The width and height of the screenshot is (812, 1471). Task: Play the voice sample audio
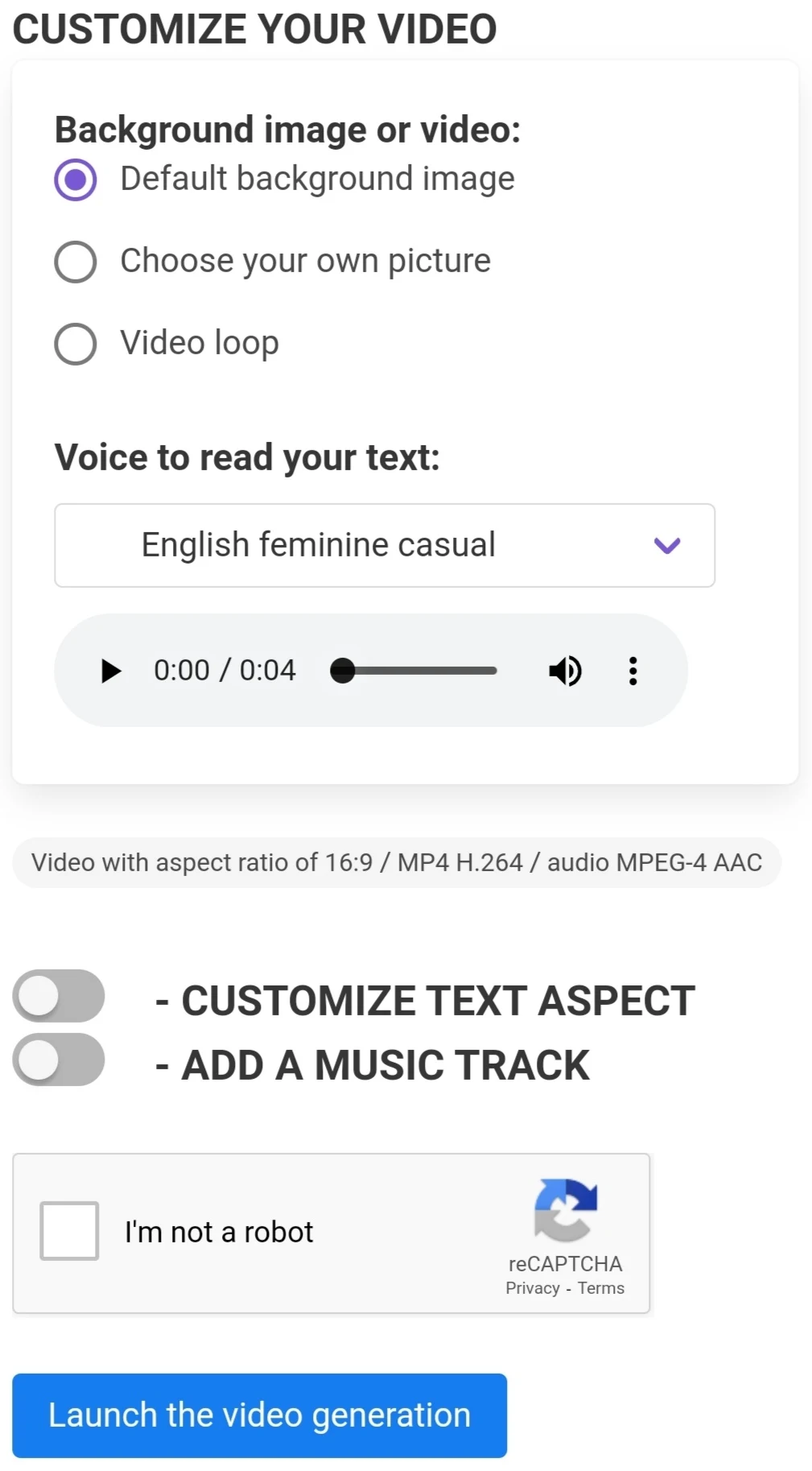[111, 671]
